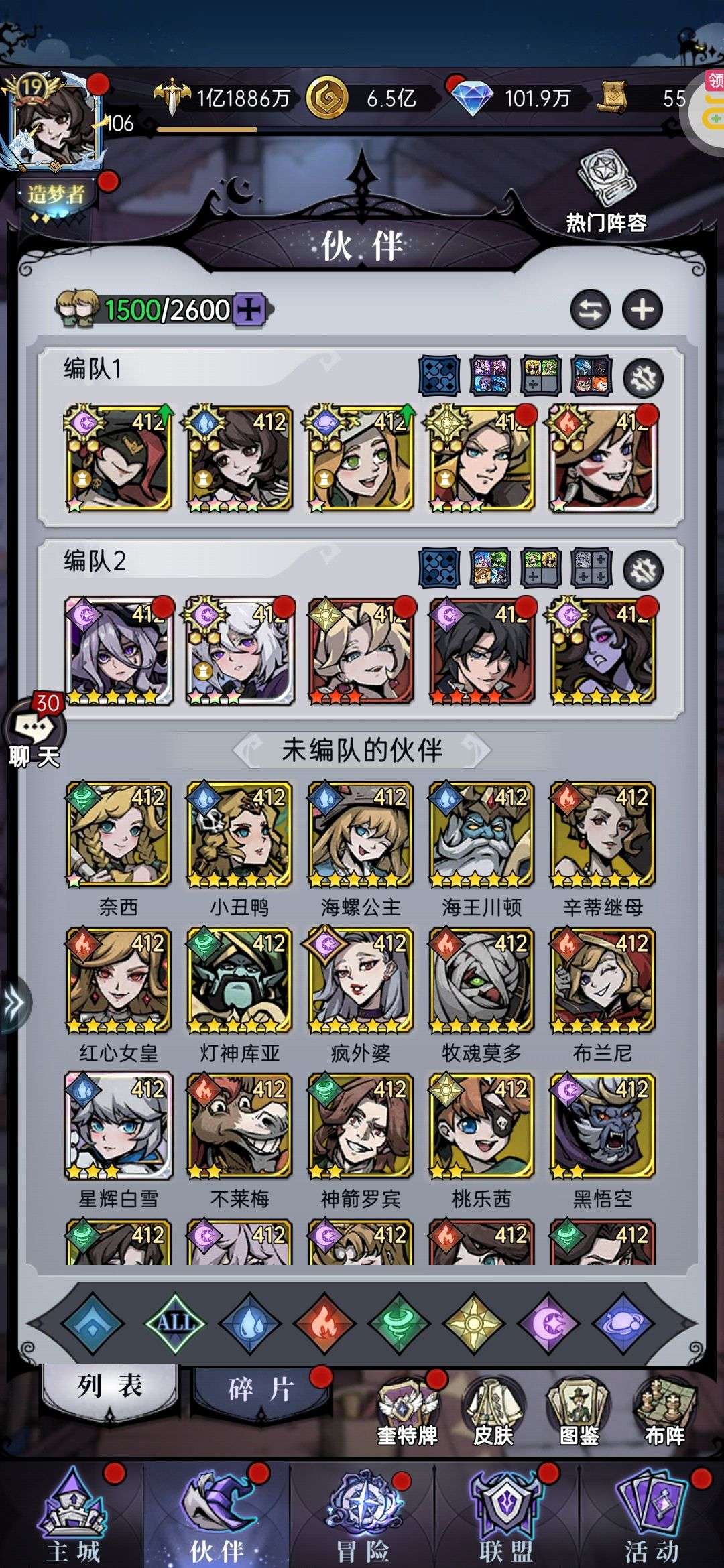Switch to the 冒险 adventure tab
This screenshot has width=724, height=1568.
click(x=362, y=1520)
